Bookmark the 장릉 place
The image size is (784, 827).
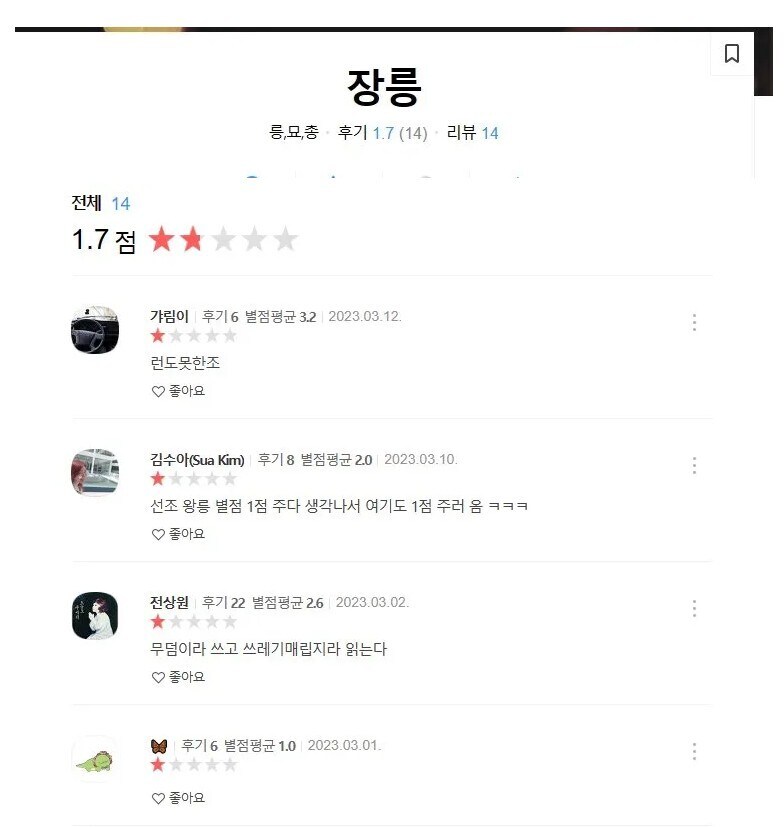point(732,53)
